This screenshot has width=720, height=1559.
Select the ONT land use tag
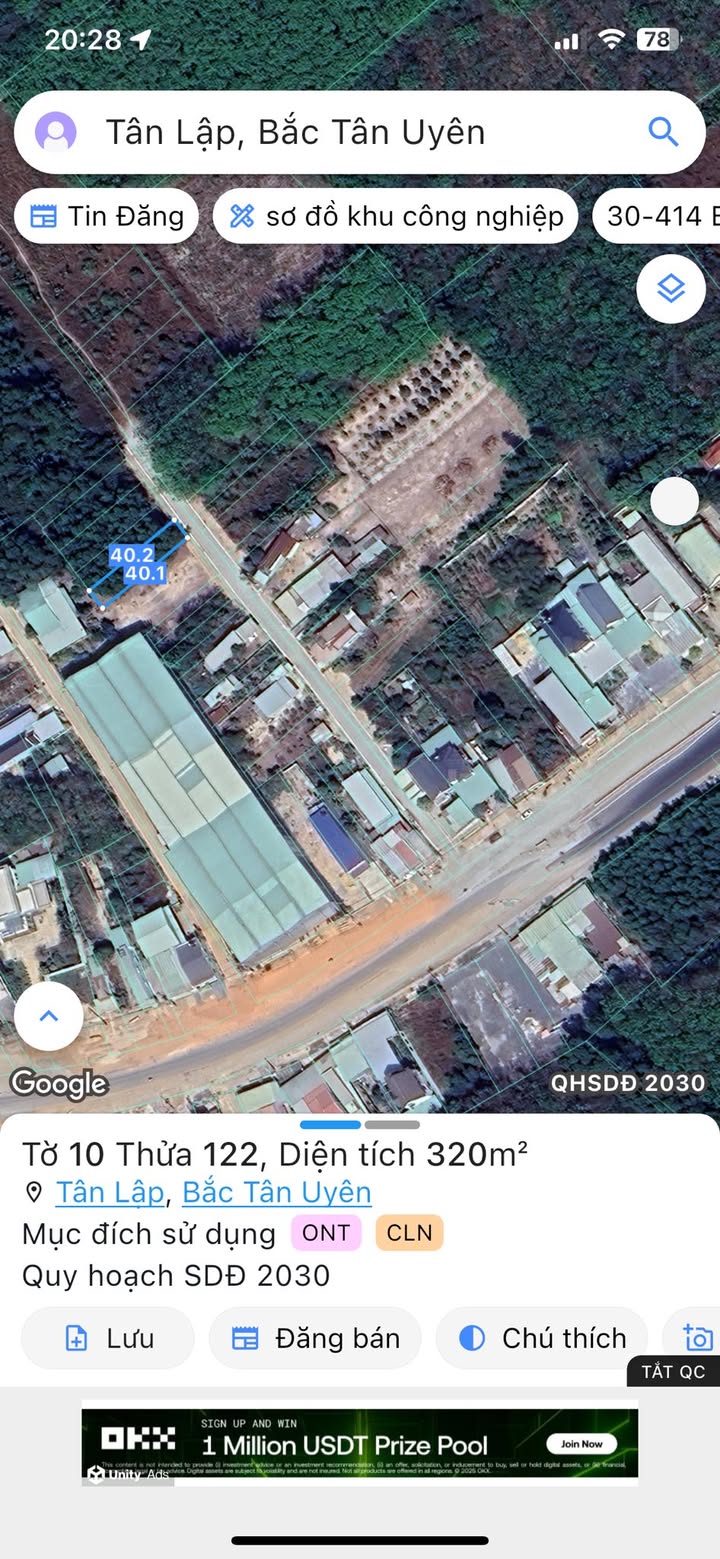coord(326,1233)
